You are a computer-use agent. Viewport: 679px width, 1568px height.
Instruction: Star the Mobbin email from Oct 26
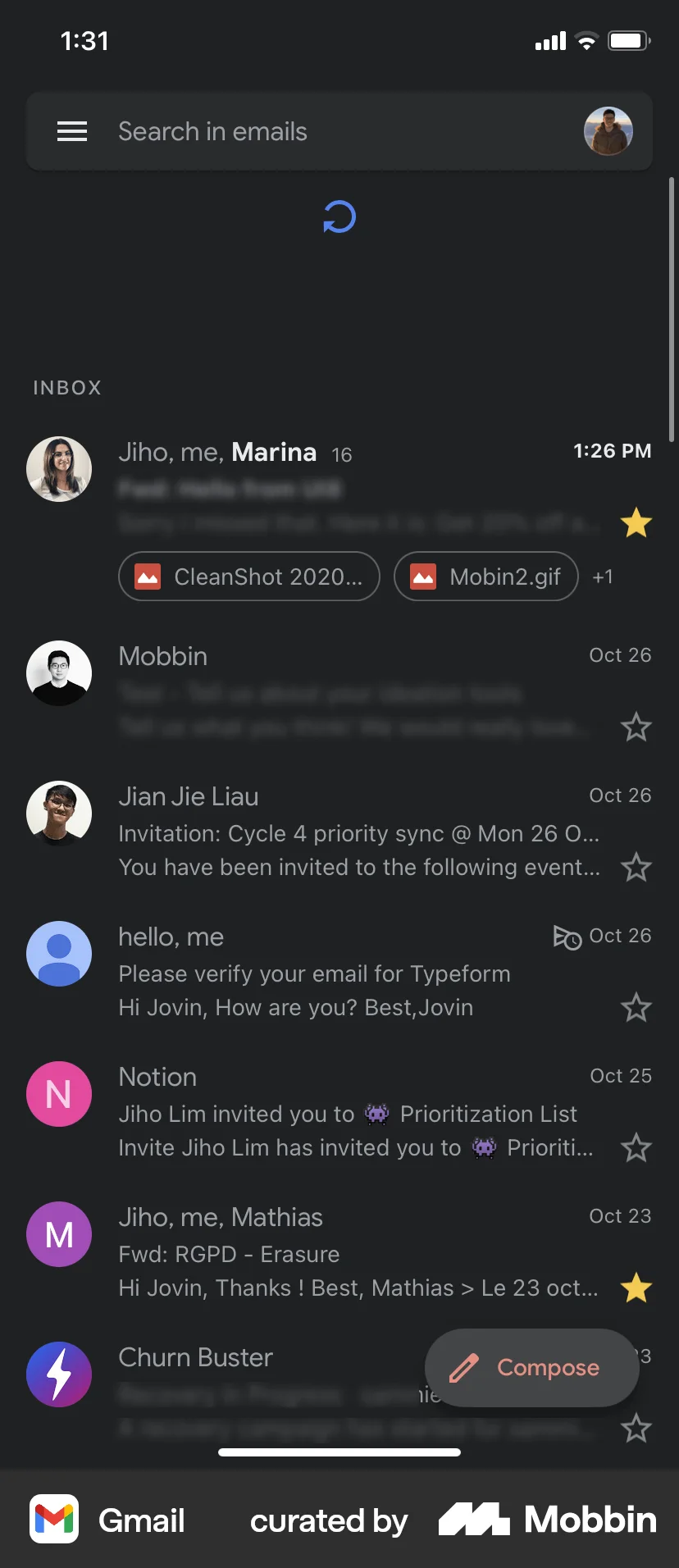[636, 727]
